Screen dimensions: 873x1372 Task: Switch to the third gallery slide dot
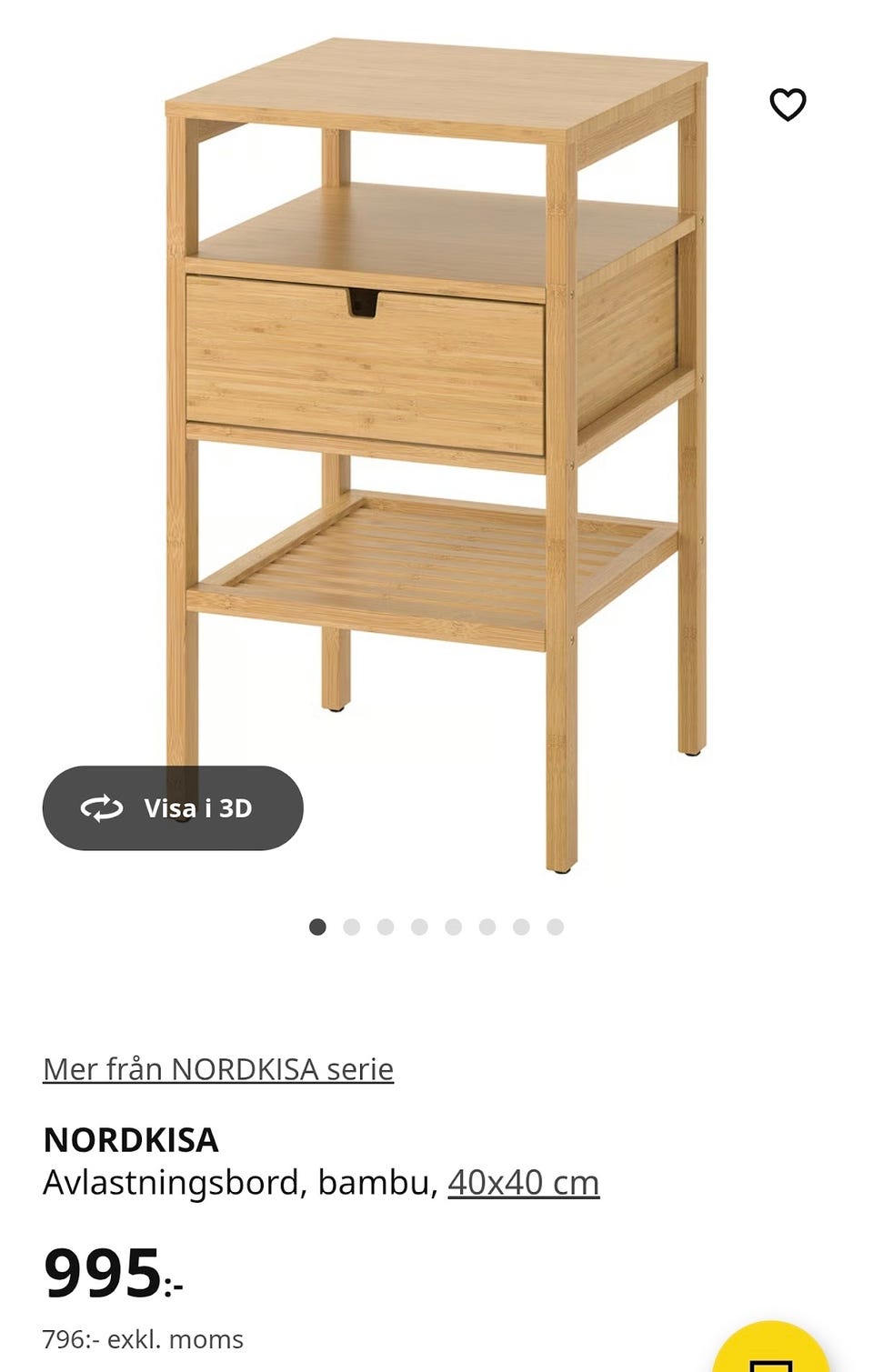pyautogui.click(x=385, y=925)
